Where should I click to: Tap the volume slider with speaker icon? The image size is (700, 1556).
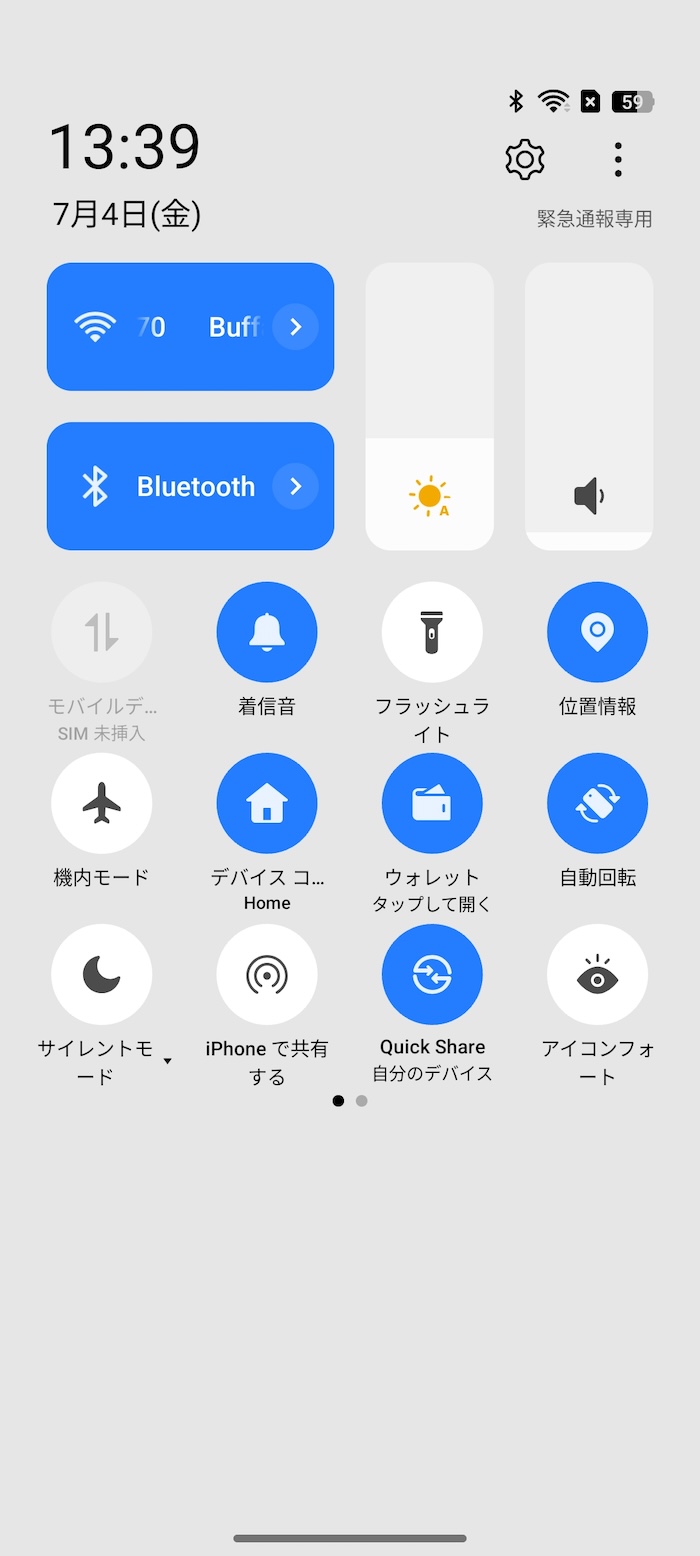click(x=589, y=406)
